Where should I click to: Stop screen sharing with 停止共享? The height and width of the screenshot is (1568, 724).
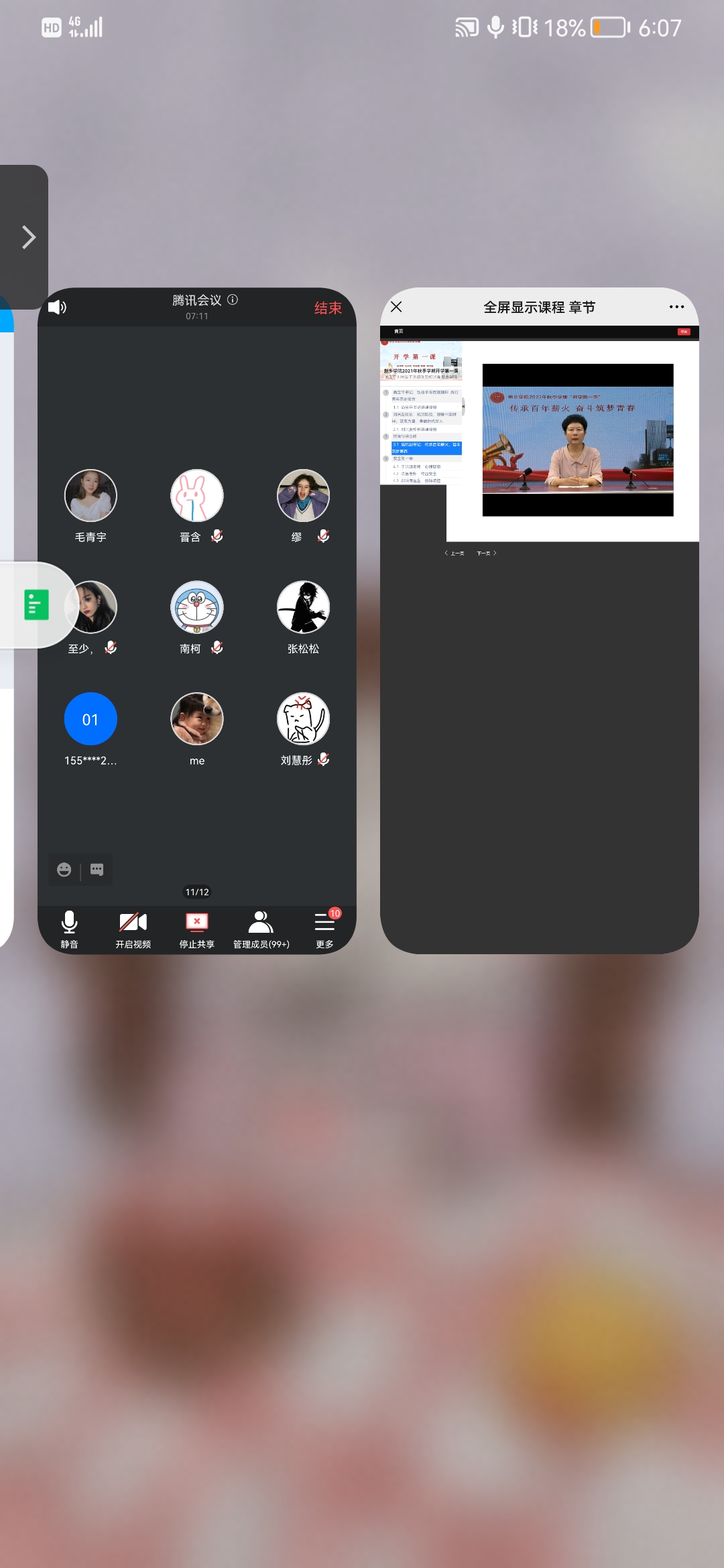click(x=196, y=929)
